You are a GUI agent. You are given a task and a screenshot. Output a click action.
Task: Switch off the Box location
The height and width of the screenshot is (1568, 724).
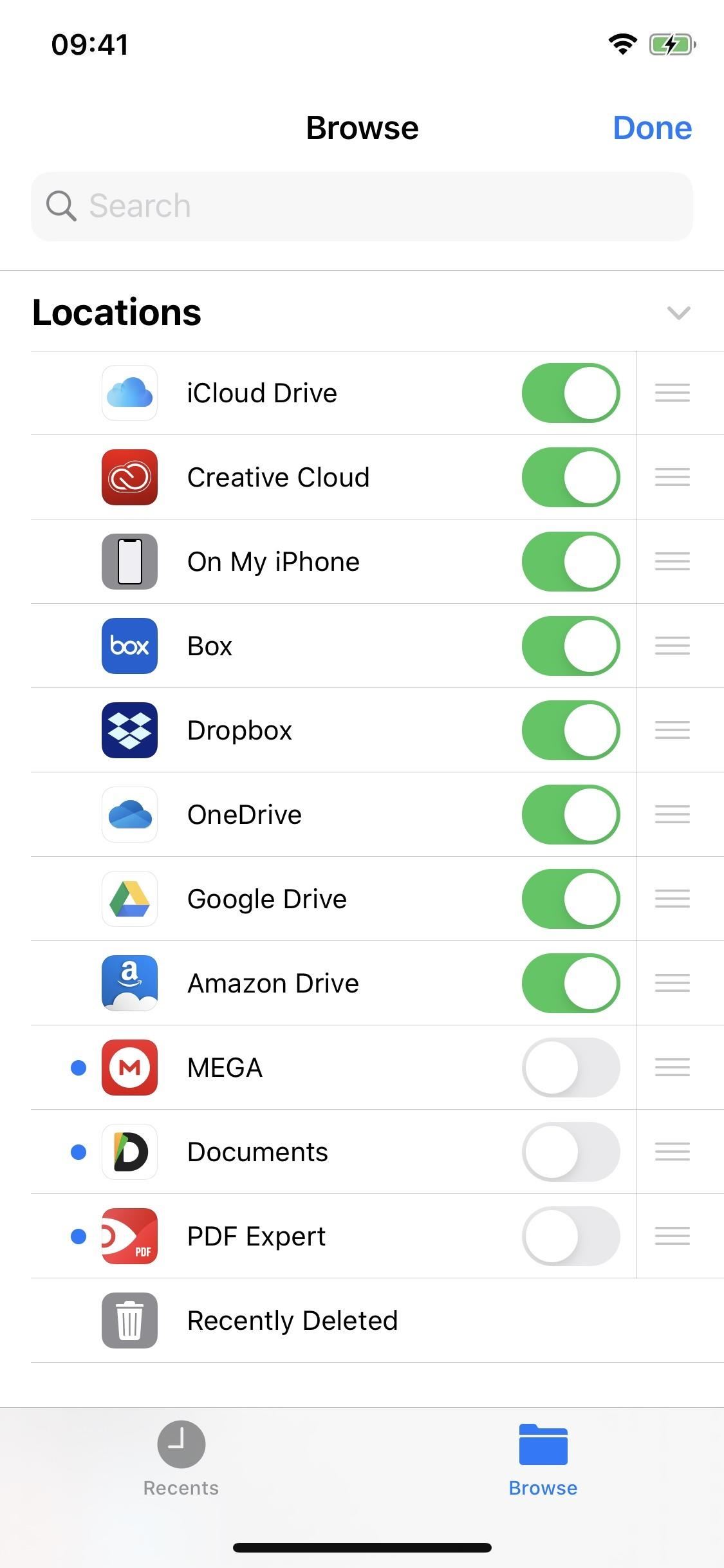[570, 646]
